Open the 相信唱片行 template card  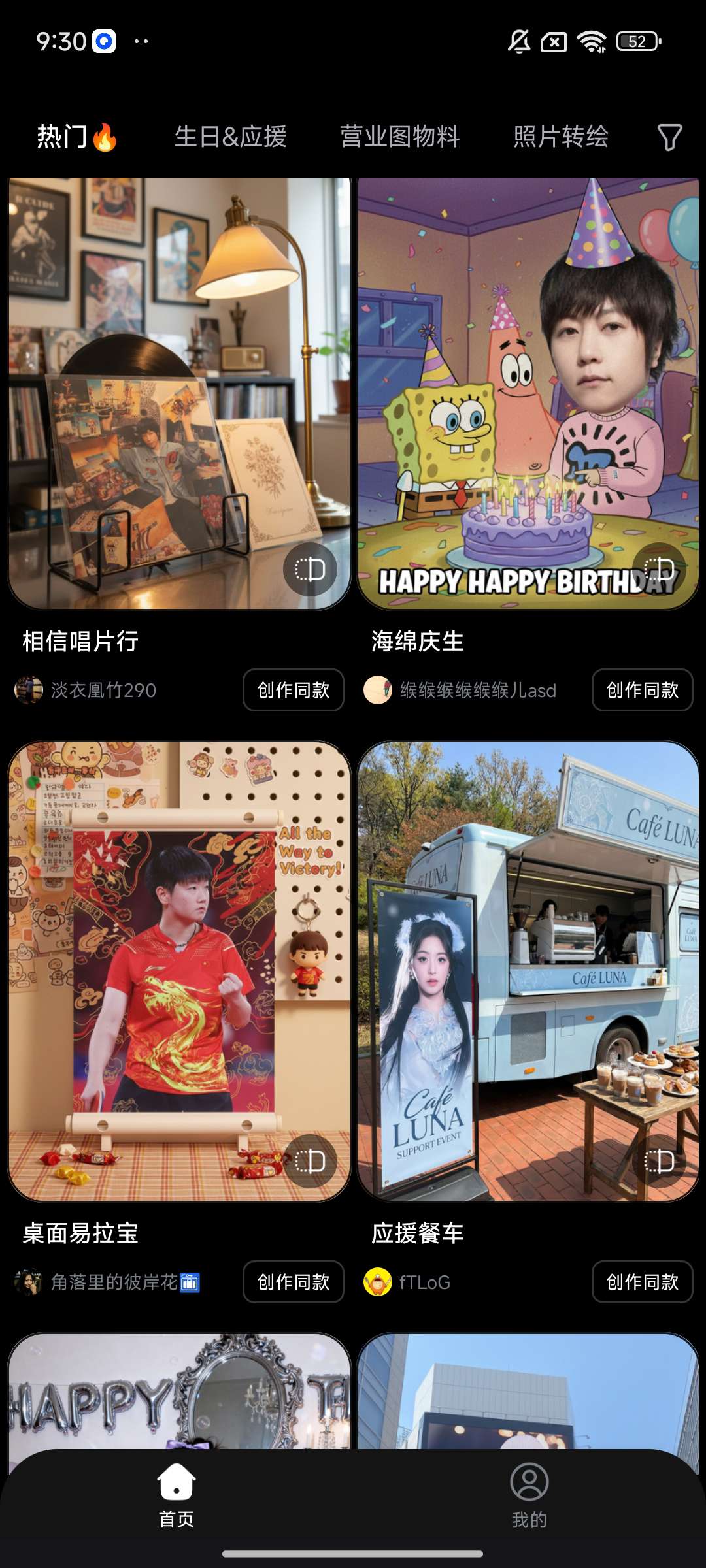point(179,393)
